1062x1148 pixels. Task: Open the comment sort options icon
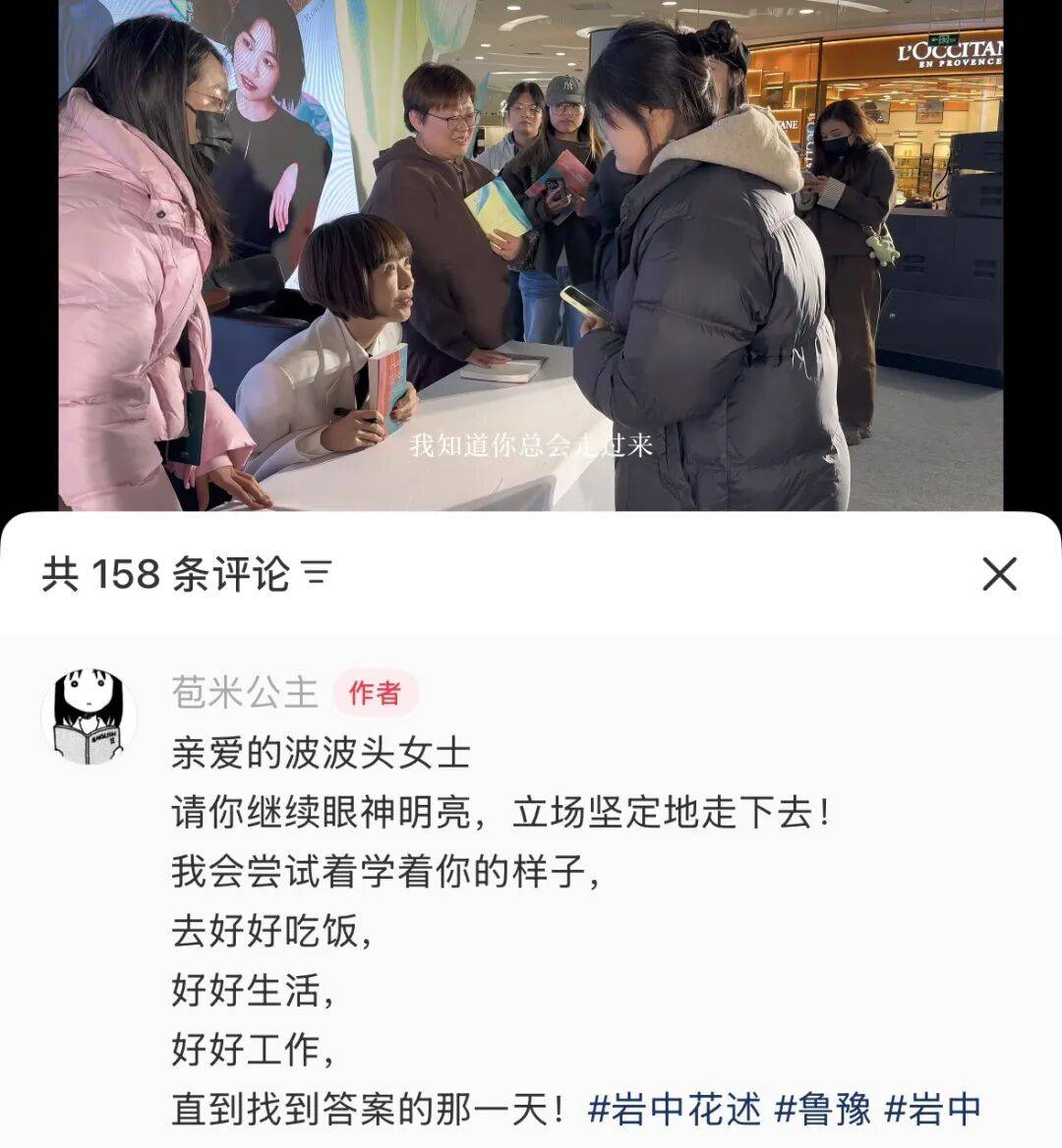[x=317, y=573]
